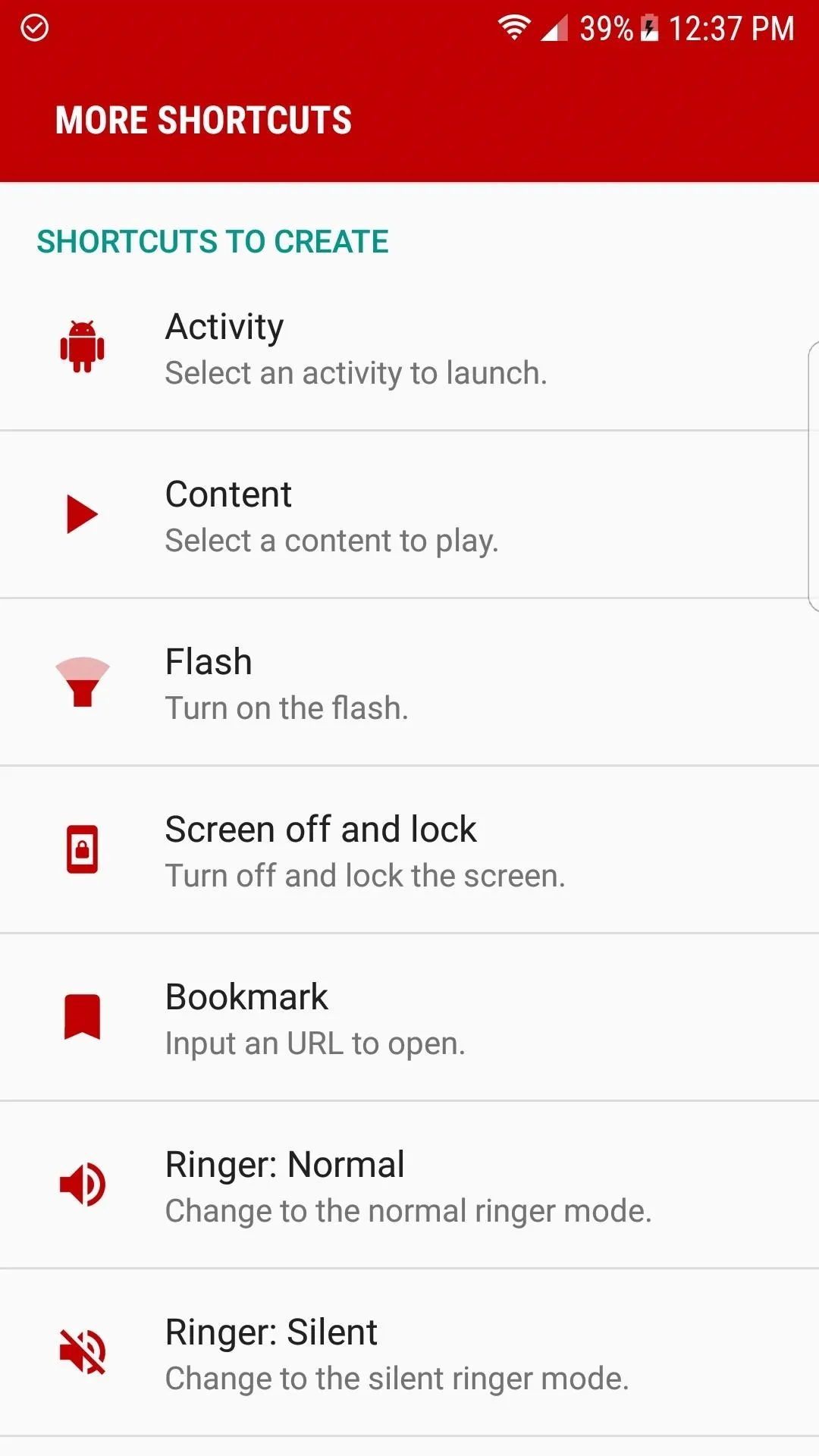Open the Bookmark URL shortcut
The width and height of the screenshot is (819, 1456).
pos(409,1018)
